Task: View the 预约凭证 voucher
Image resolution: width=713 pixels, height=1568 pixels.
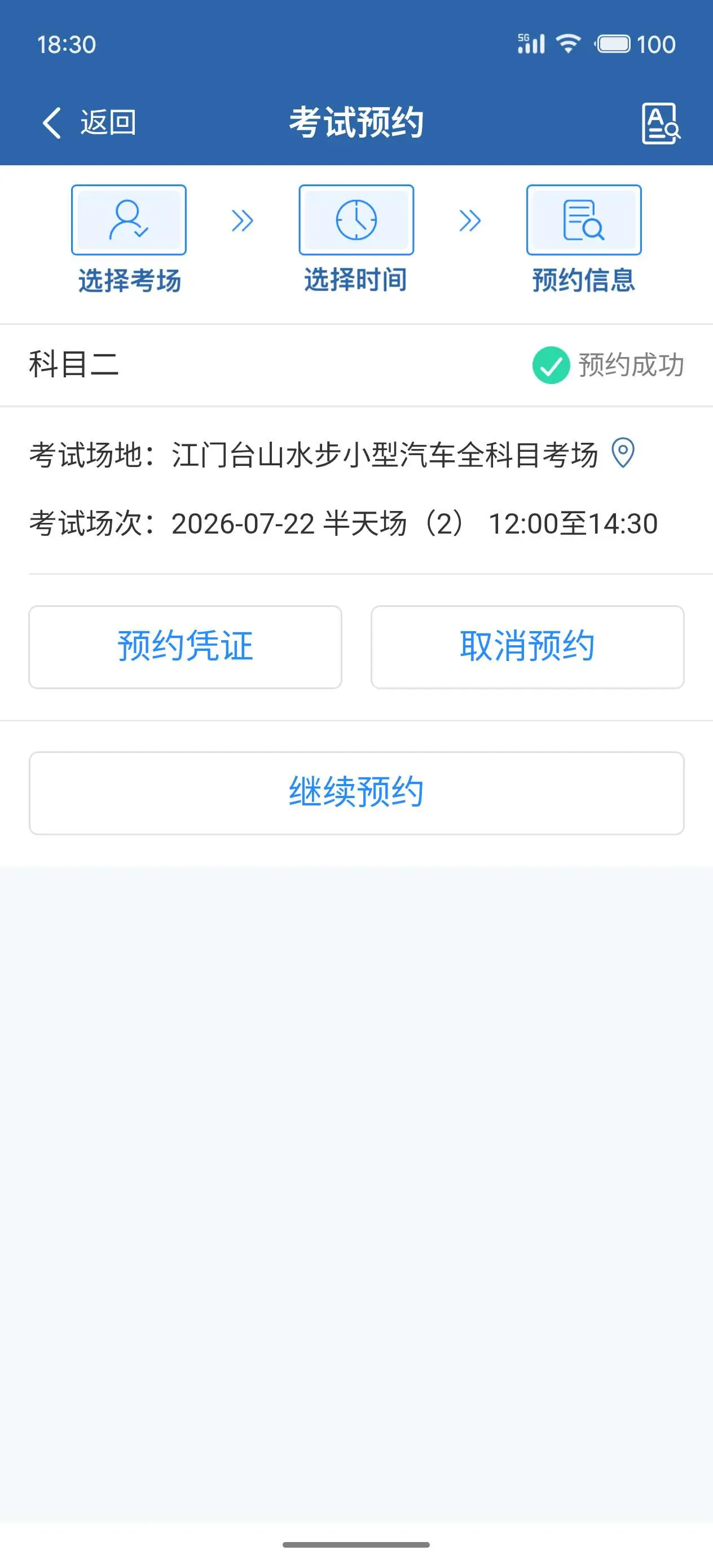Action: pos(185,646)
